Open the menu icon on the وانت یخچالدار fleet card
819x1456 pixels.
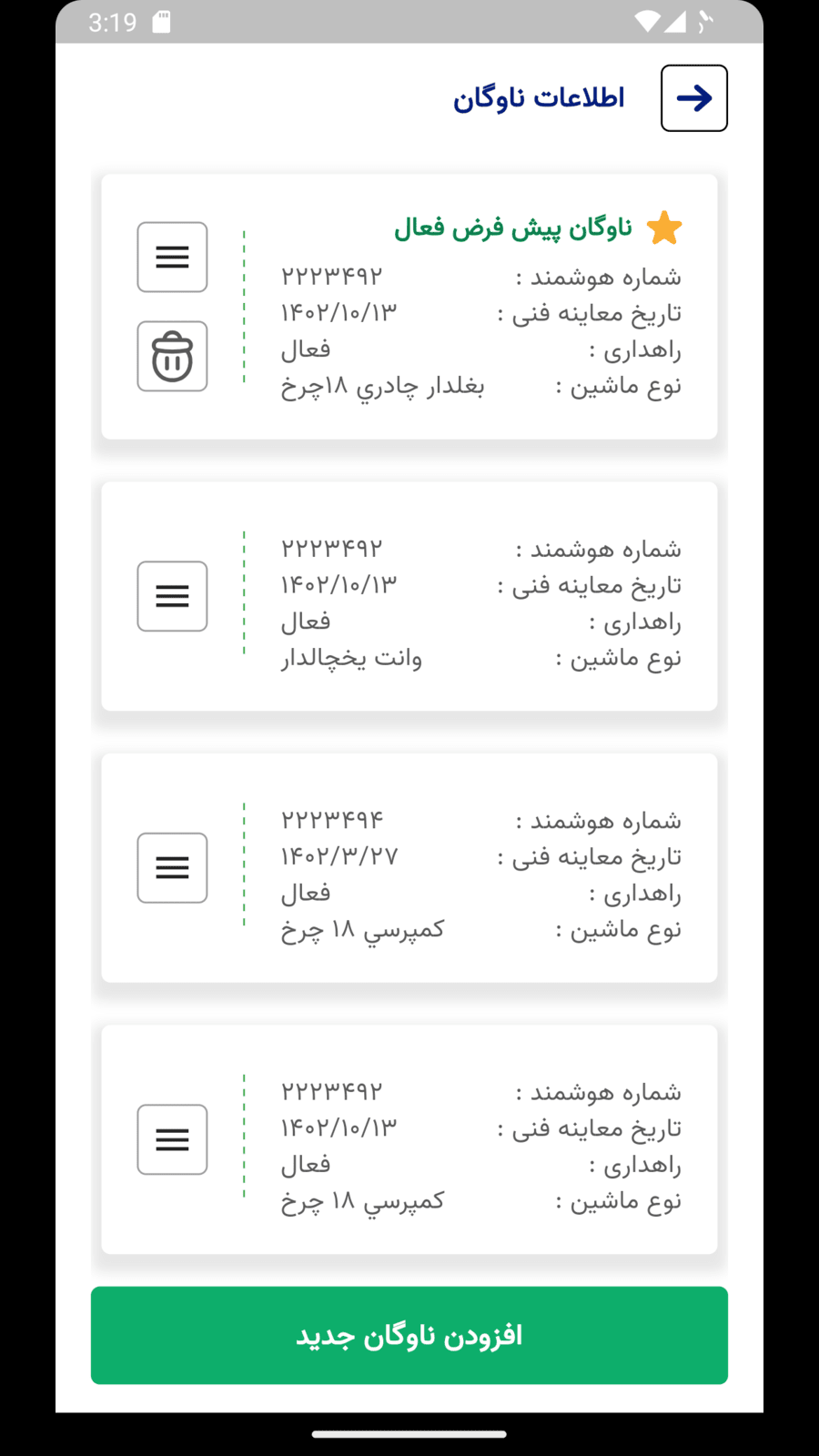171,596
